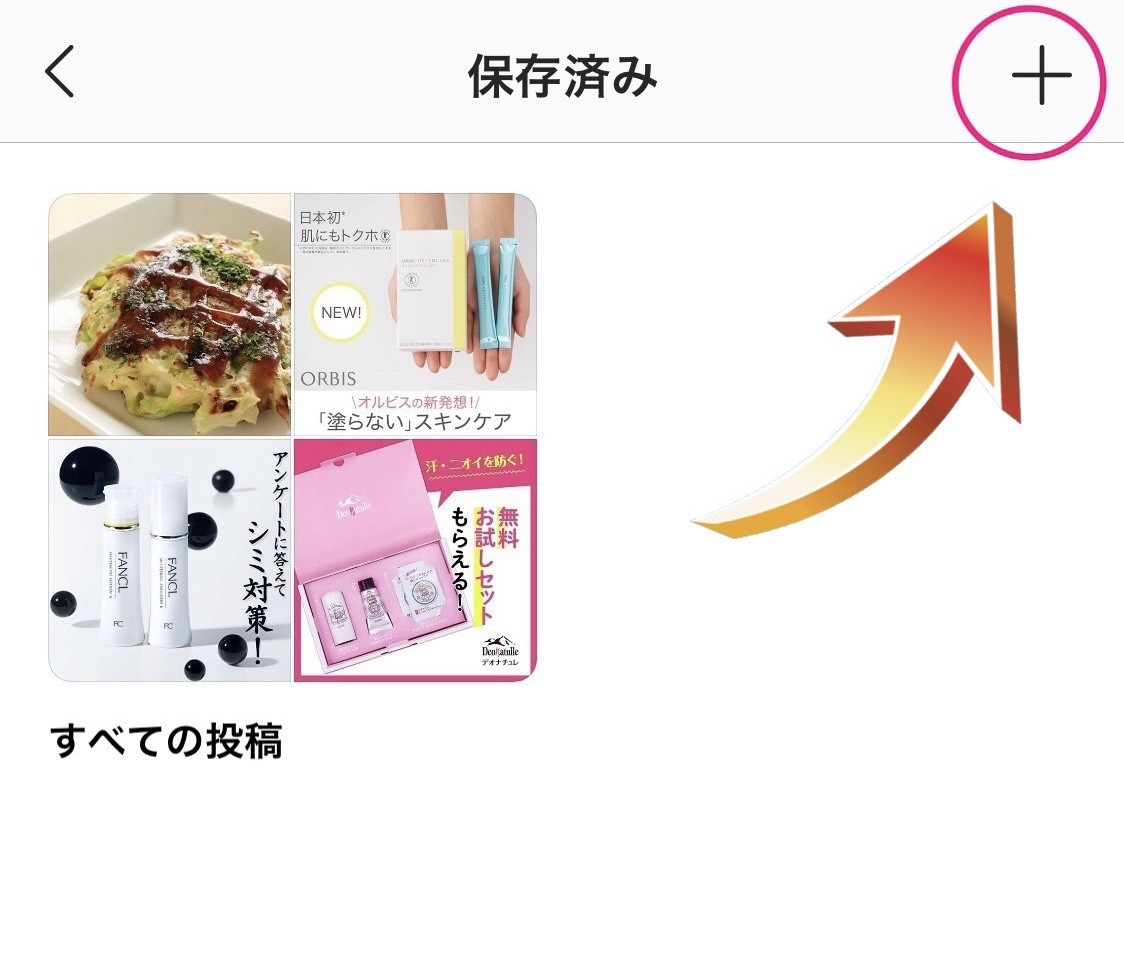Go back from the 保存済み screen

59,72
